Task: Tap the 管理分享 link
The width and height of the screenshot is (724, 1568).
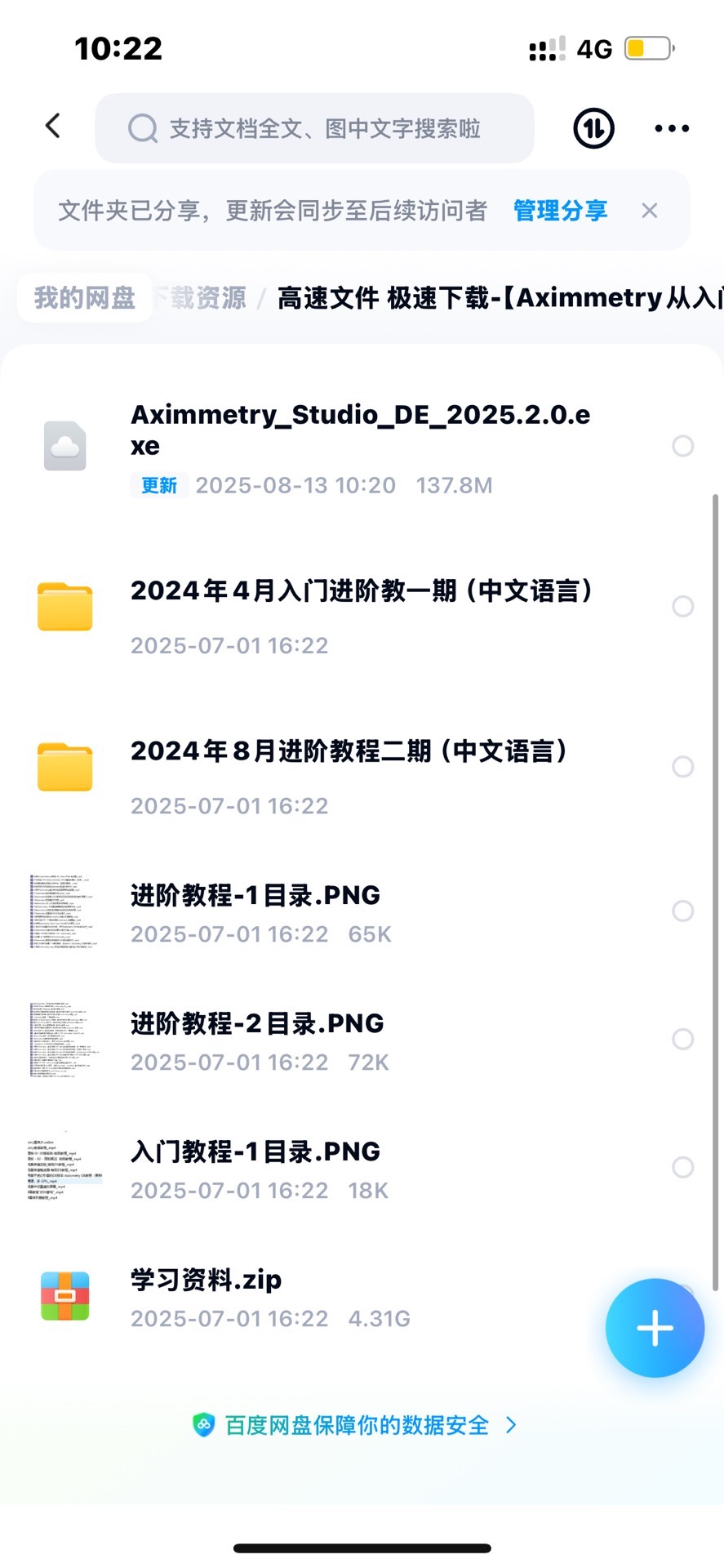Action: point(560,211)
